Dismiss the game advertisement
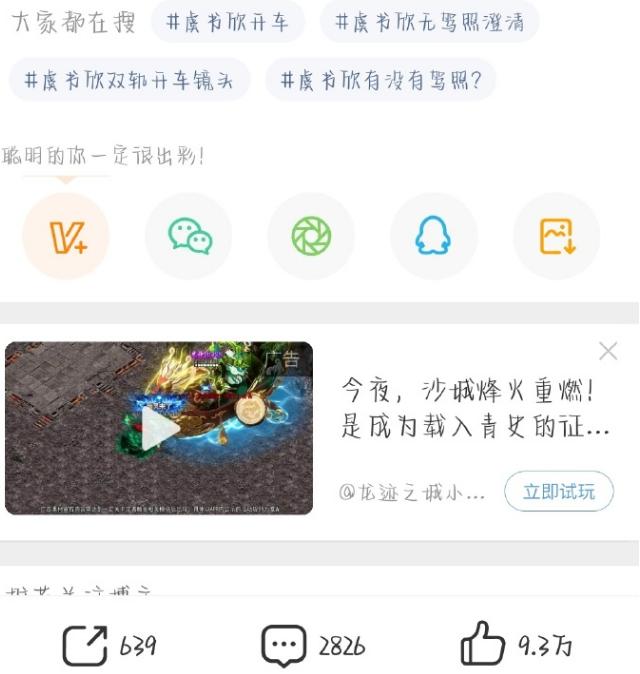 click(x=607, y=351)
